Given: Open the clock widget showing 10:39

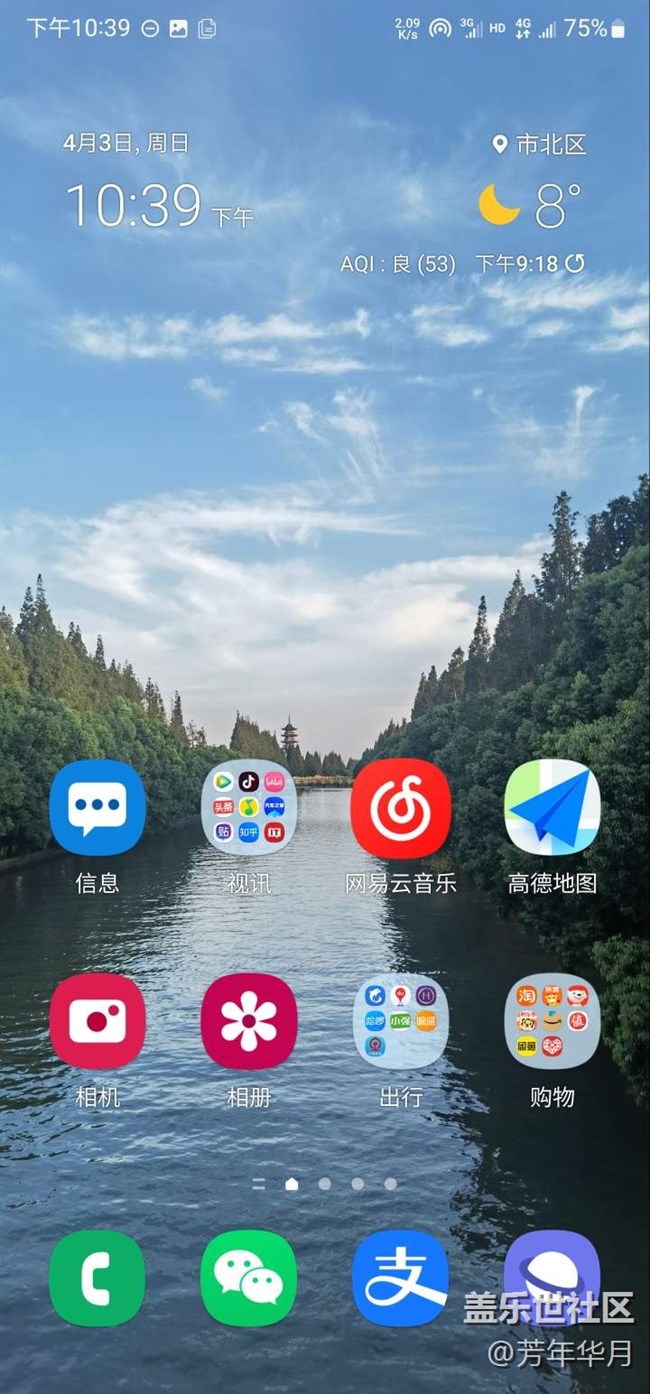Looking at the screenshot, I should [x=136, y=205].
